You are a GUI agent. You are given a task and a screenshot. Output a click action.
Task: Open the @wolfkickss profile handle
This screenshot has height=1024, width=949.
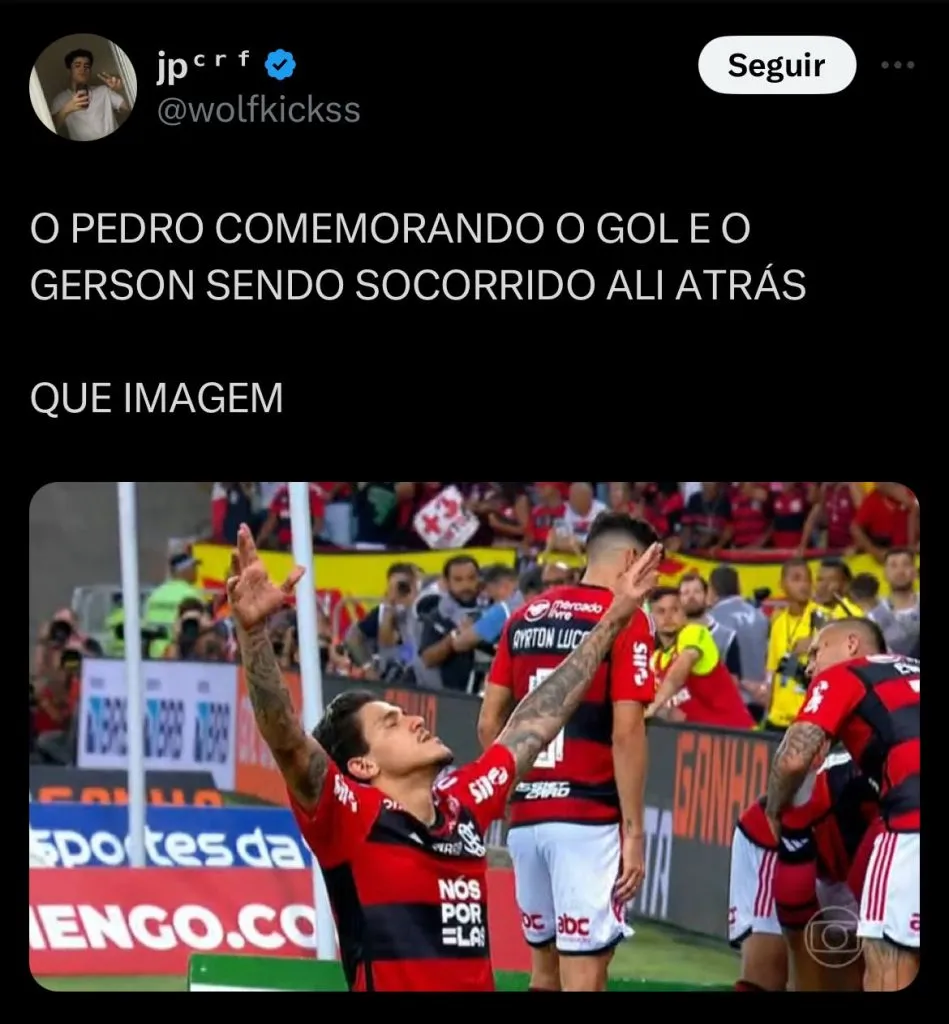[258, 110]
